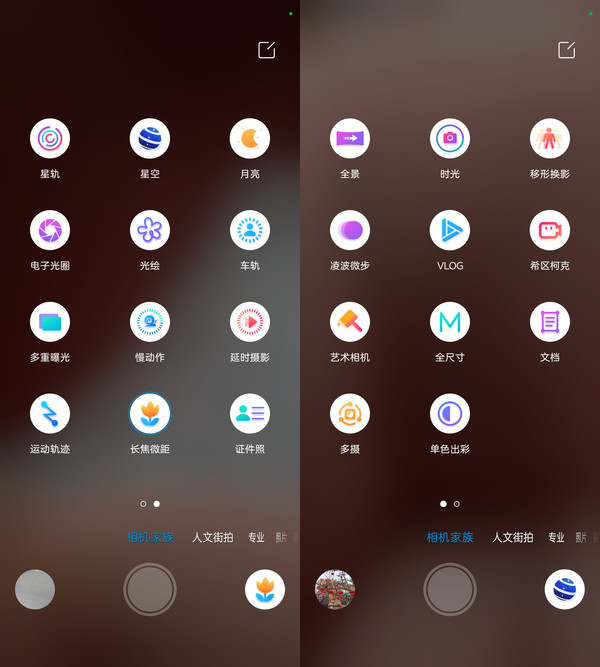Choose the 时光 camera mode

pyautogui.click(x=450, y=138)
